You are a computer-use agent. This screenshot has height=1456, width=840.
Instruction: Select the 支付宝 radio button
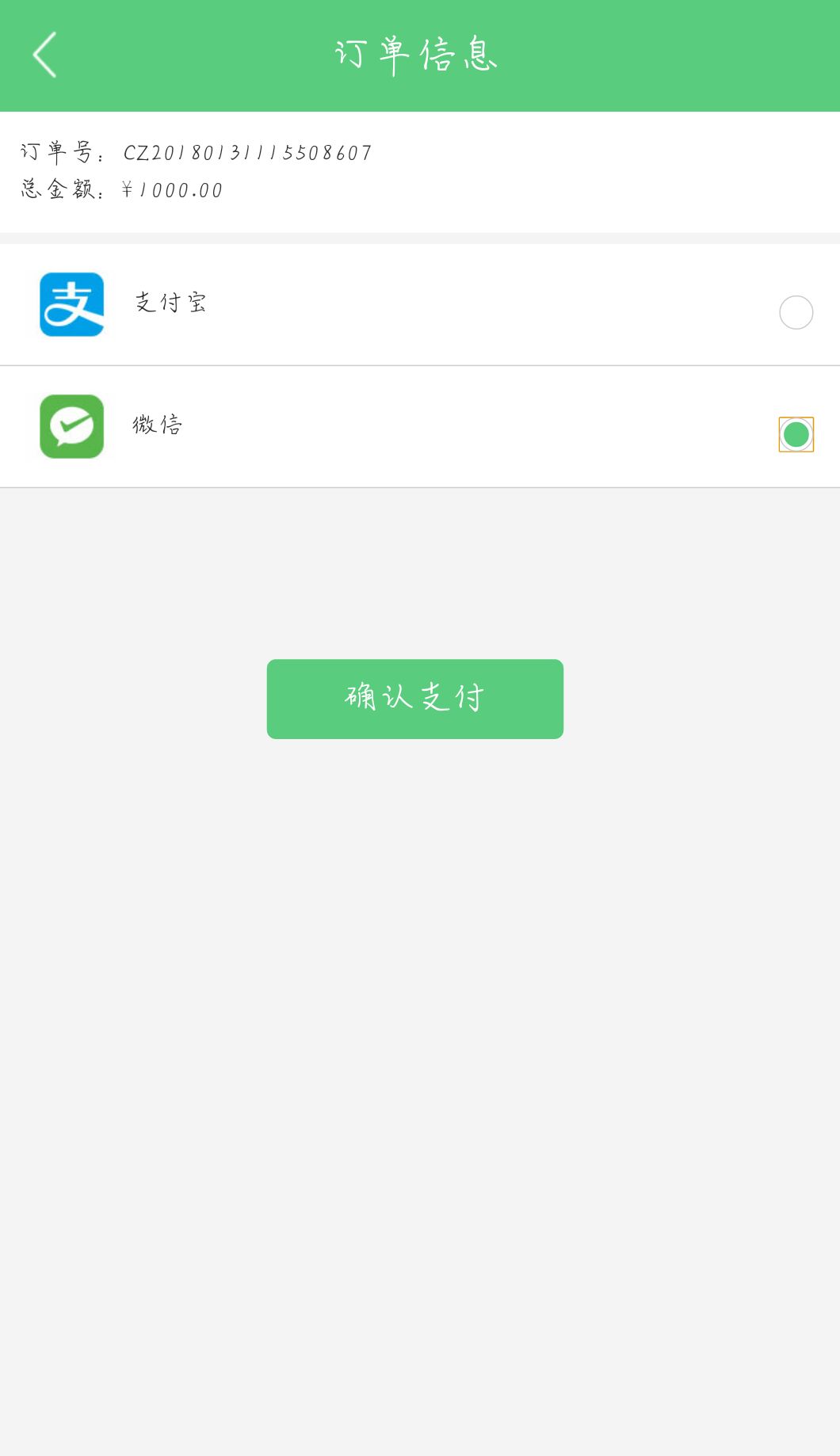tap(796, 312)
